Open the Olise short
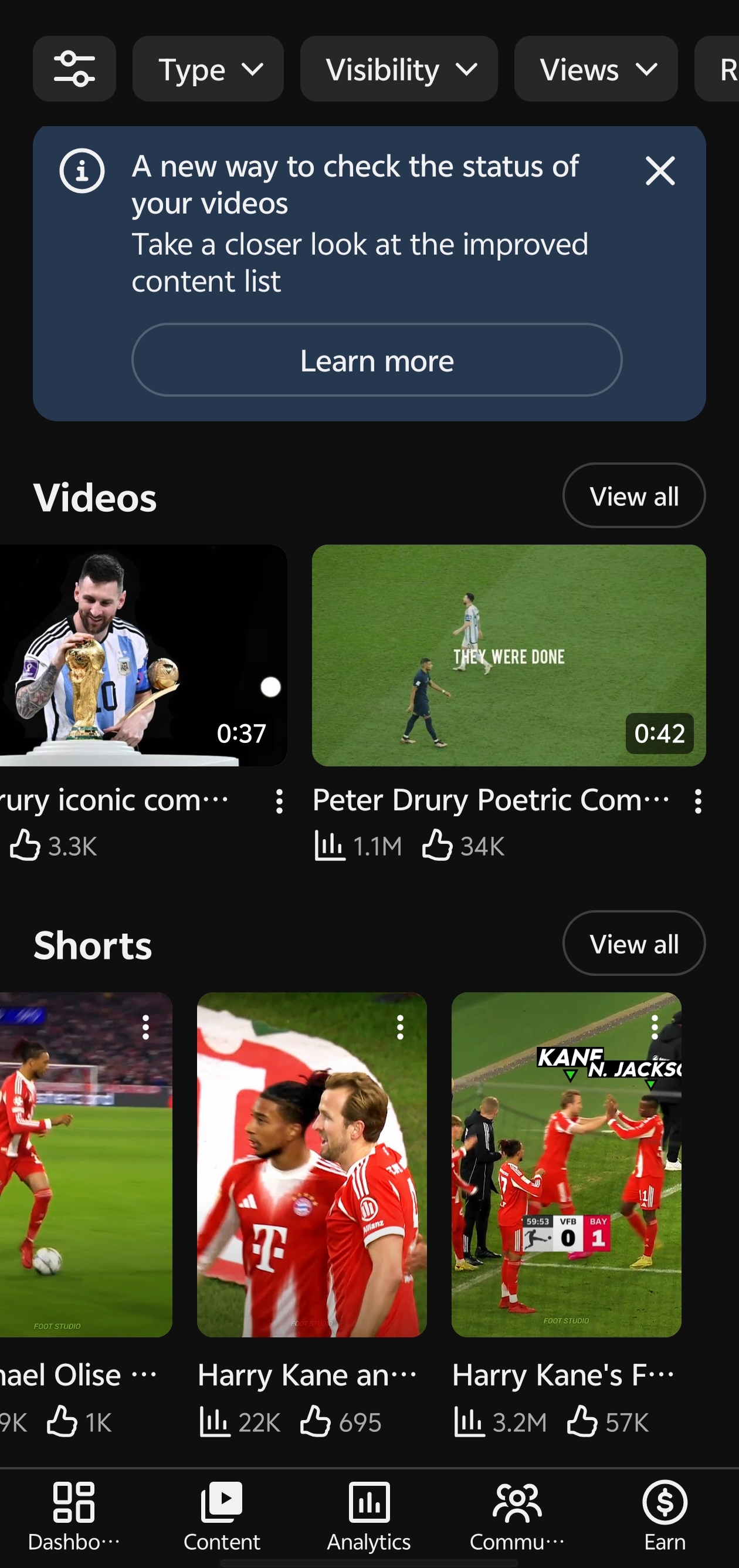 pos(86,1165)
